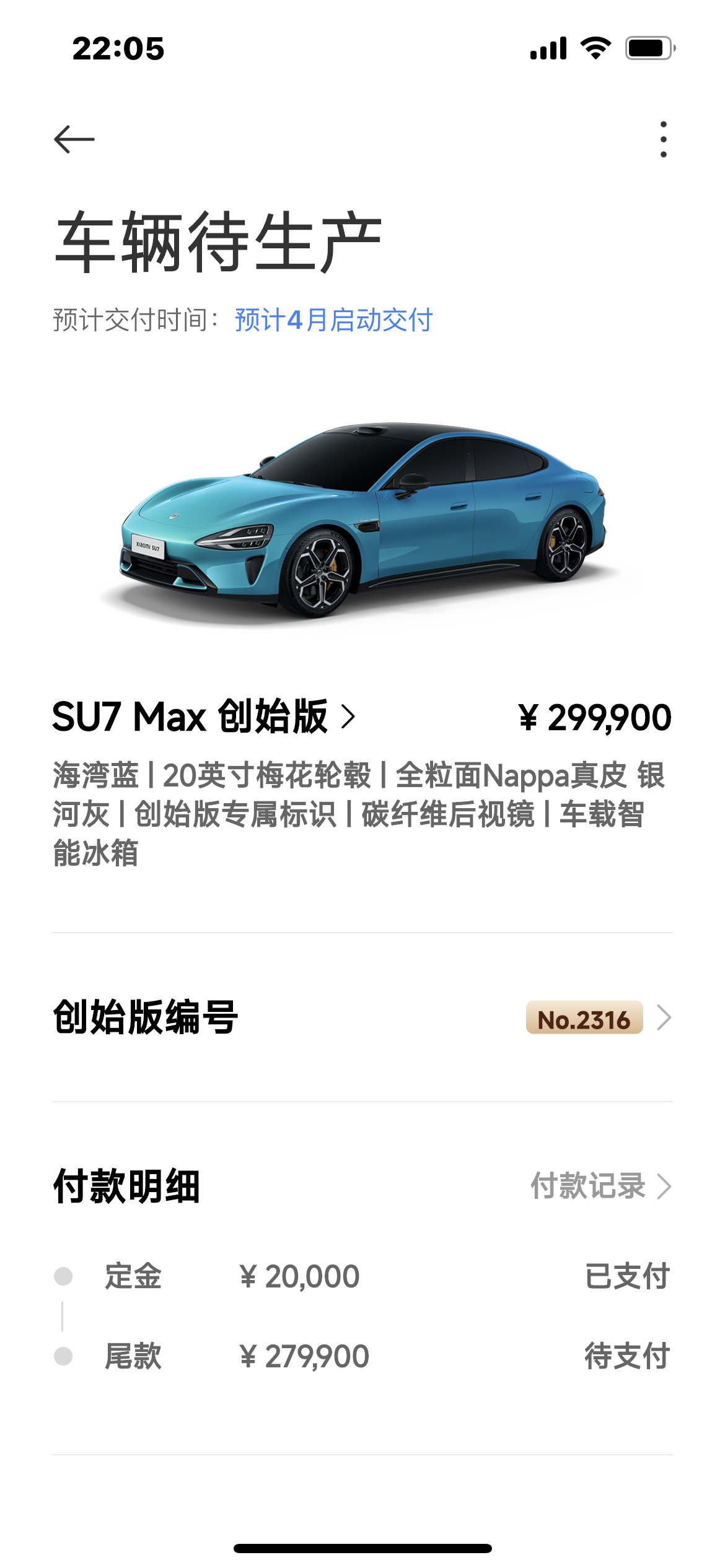725x1568 pixels.
Task: View 付款记录 payment records
Action: (x=600, y=1186)
